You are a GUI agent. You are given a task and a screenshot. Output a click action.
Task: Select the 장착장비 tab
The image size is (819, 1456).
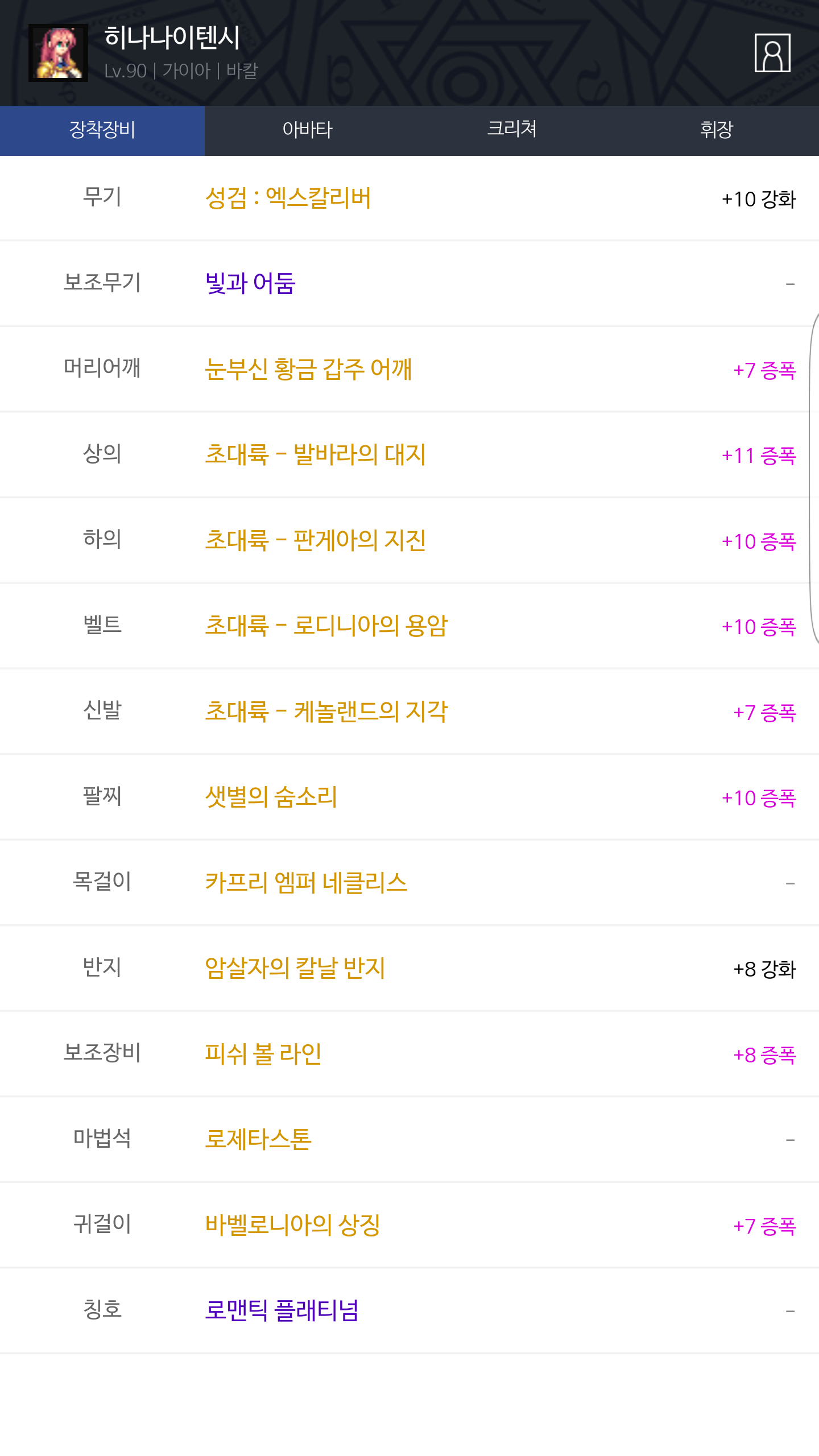102,130
